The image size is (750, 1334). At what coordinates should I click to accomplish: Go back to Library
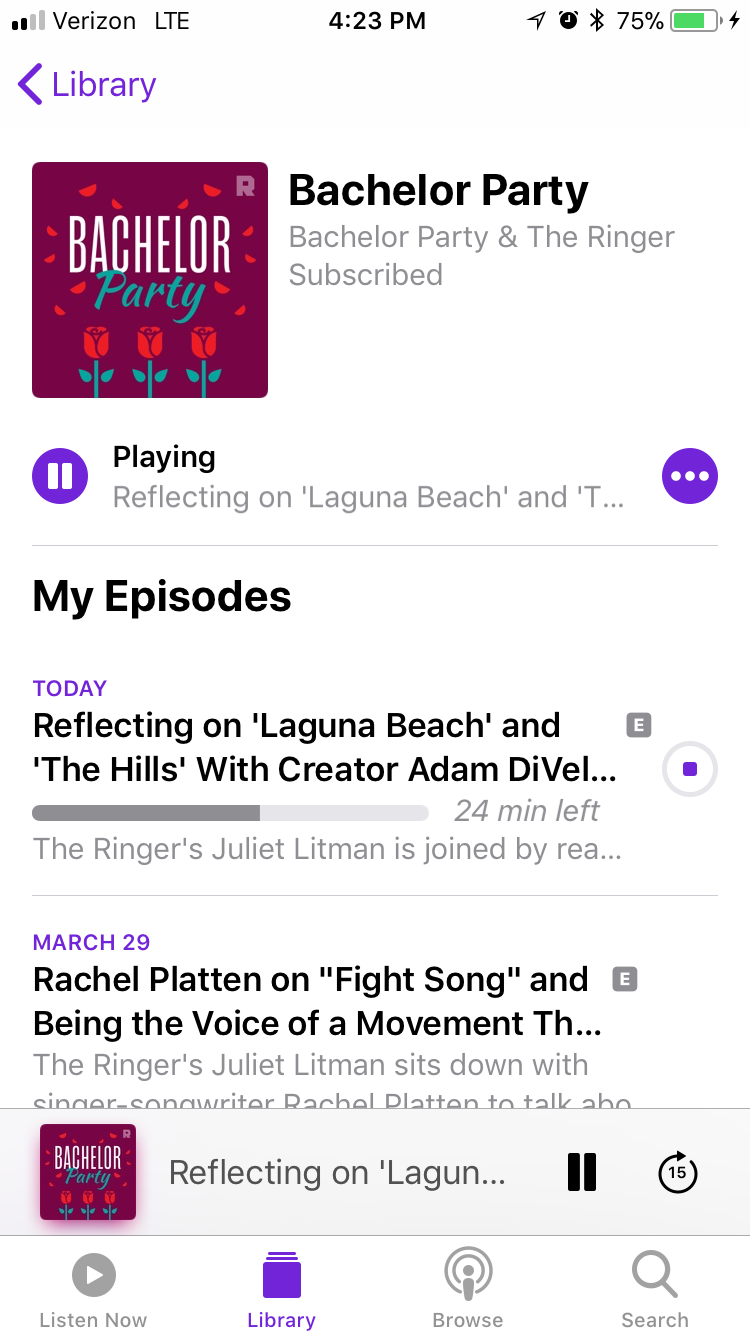87,85
